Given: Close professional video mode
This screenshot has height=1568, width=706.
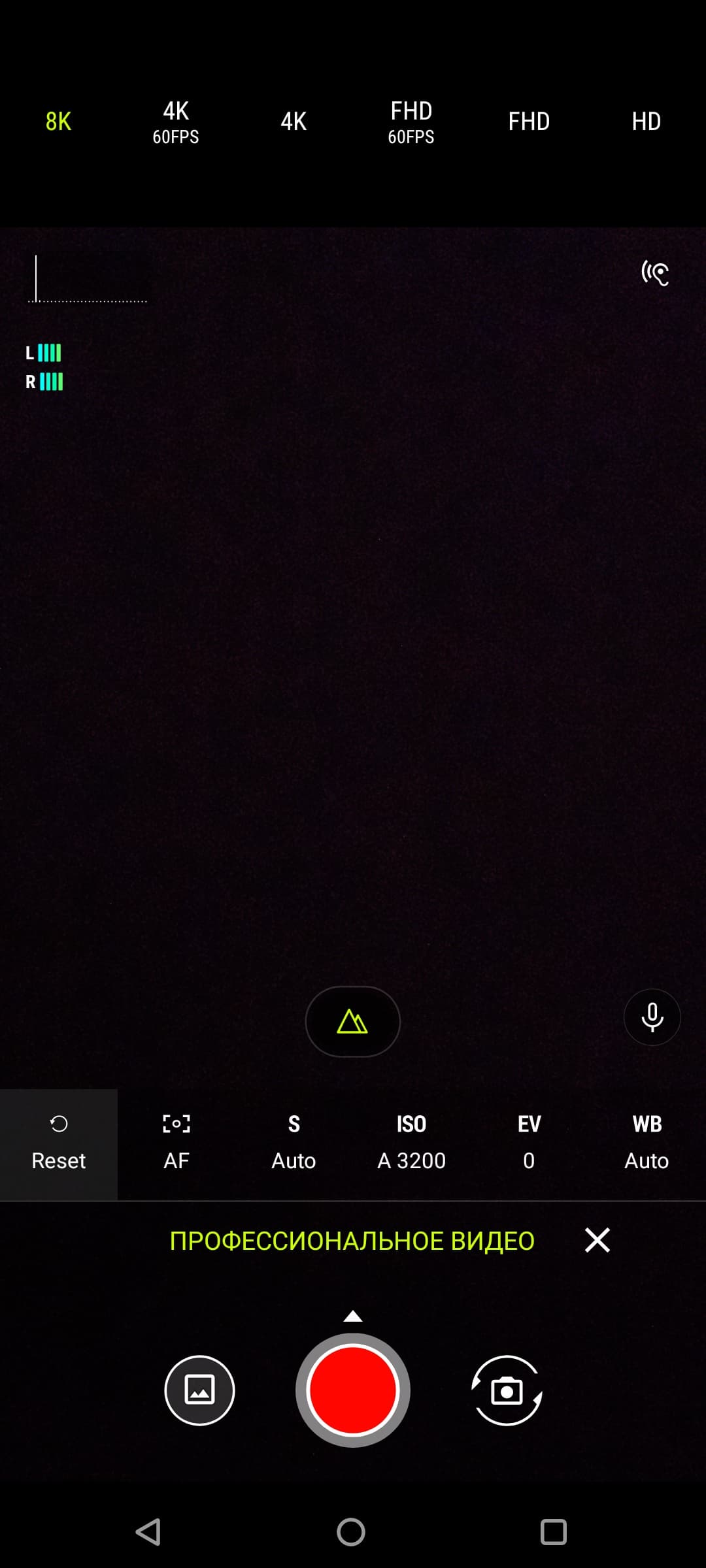Looking at the screenshot, I should pyautogui.click(x=597, y=1240).
